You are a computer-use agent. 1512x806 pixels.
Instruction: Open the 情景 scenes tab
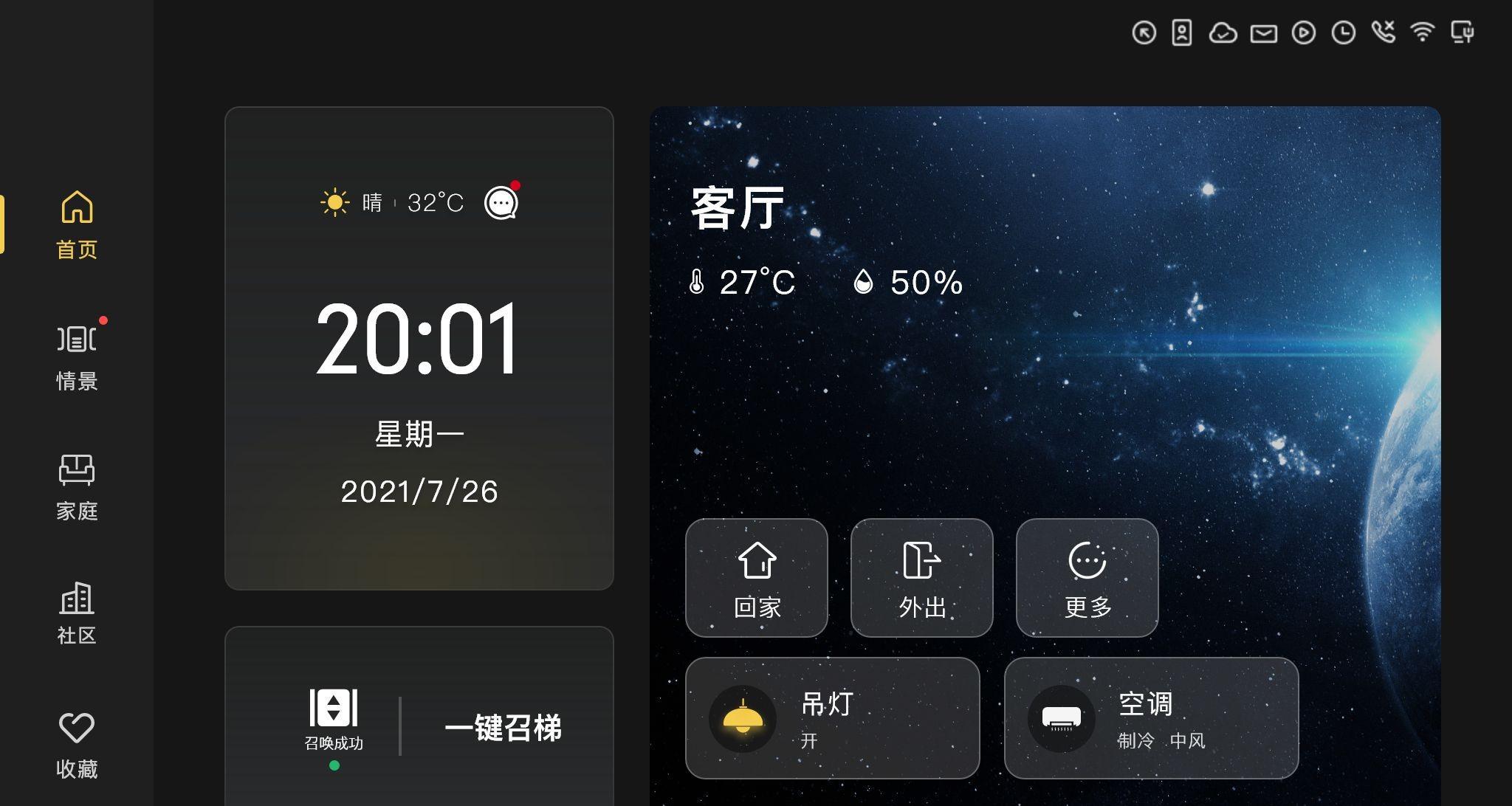point(77,357)
